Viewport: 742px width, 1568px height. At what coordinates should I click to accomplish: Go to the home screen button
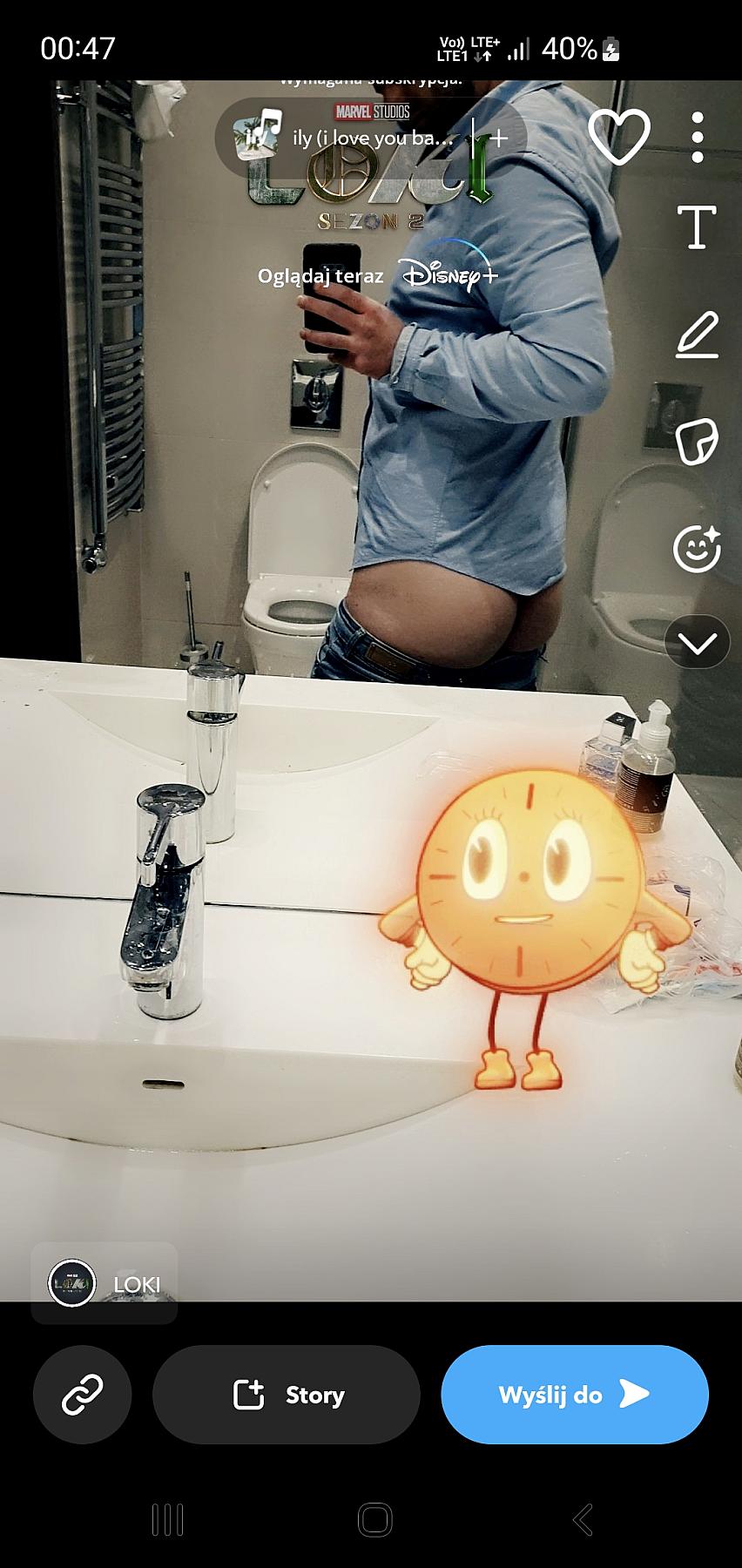coord(374,1519)
